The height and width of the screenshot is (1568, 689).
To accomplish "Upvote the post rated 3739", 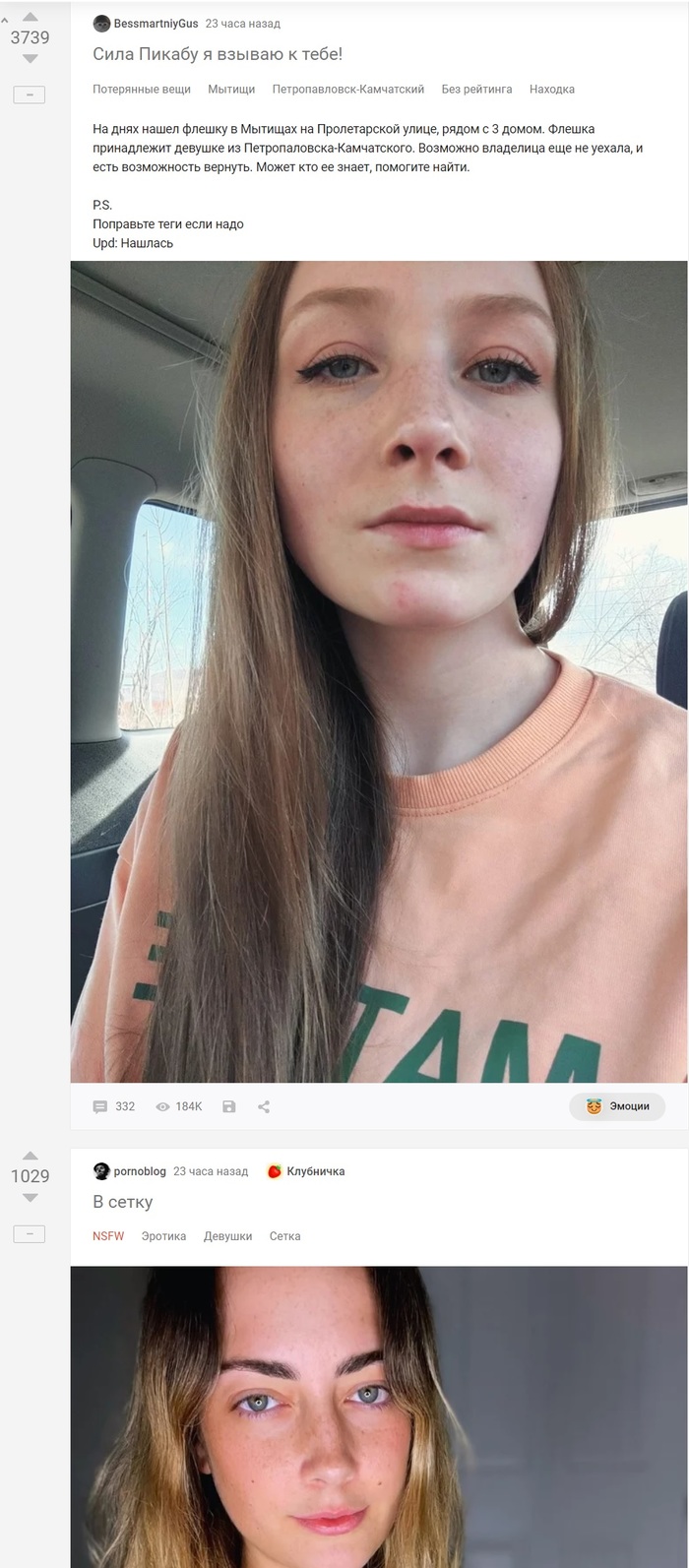I will [x=30, y=17].
